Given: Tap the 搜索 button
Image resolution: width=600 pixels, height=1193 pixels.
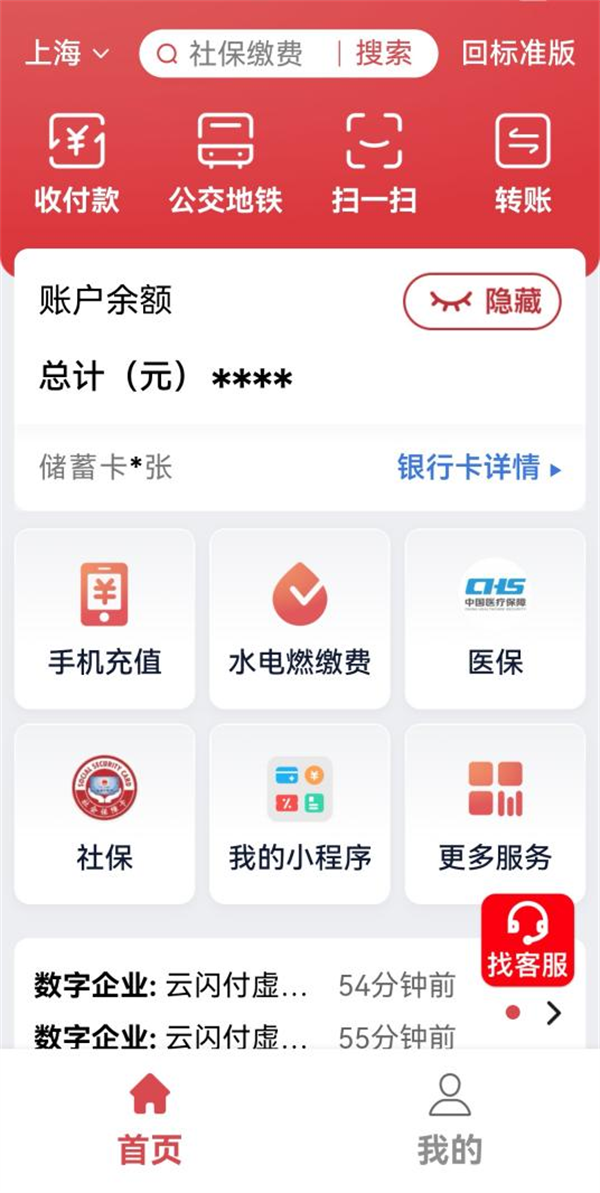Looking at the screenshot, I should click(383, 54).
